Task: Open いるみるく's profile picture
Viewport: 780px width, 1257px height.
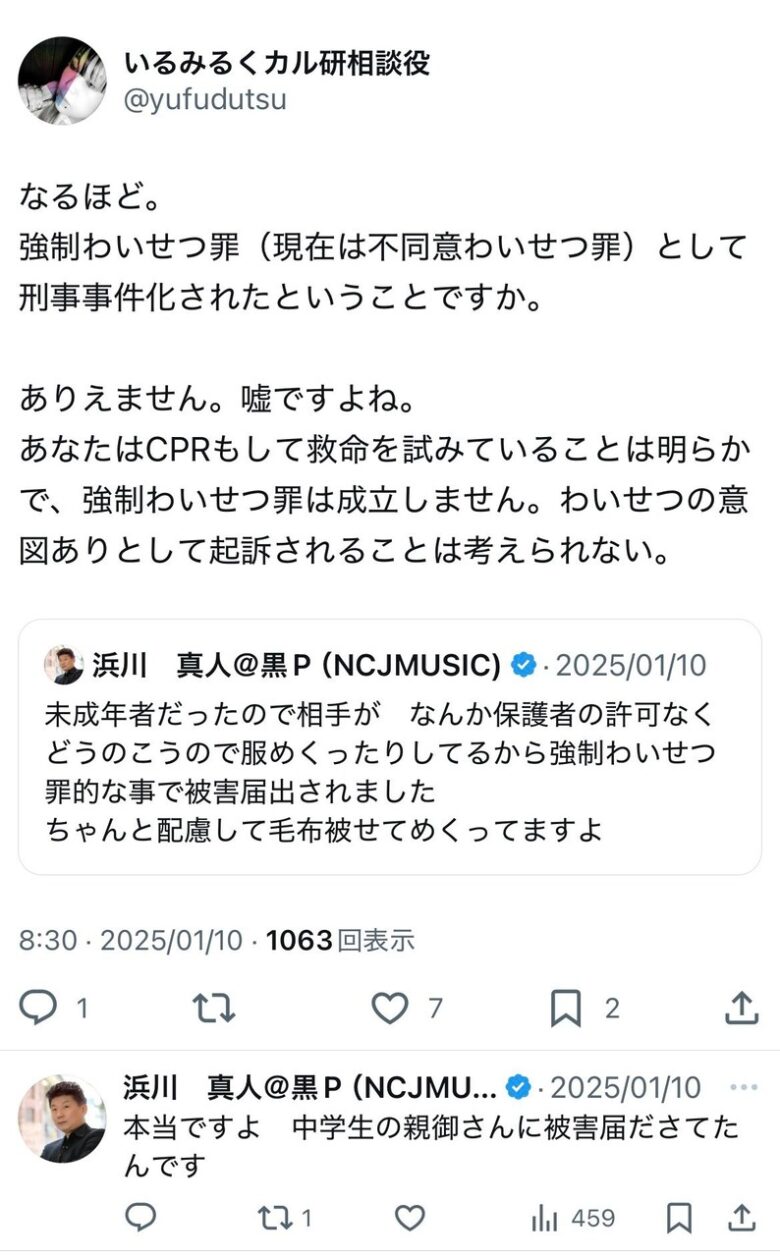Action: [x=62, y=80]
